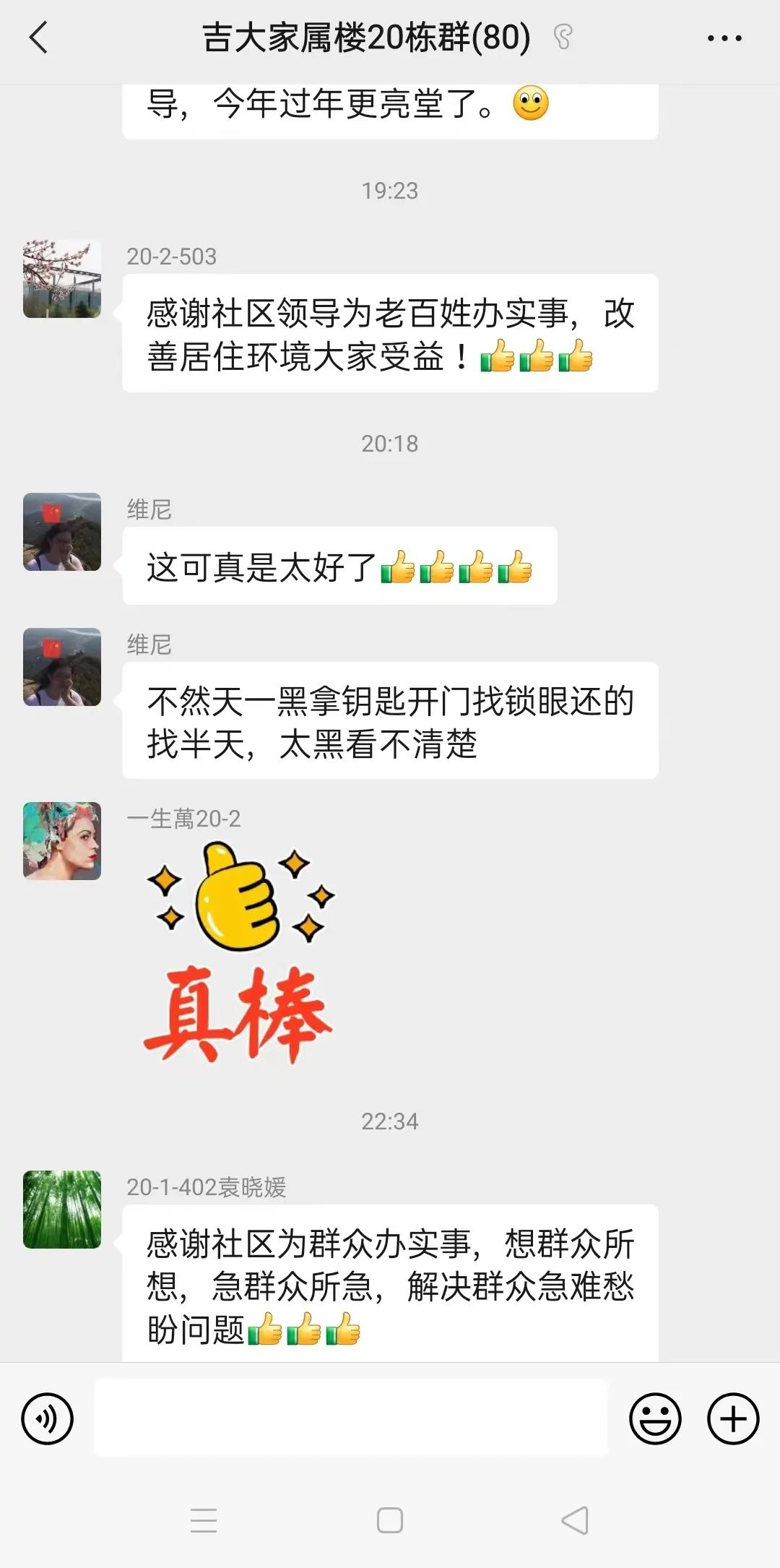Open 维尼's avatar beside 这可真是太好了
Viewport: 780px width, 1568px height.
point(62,532)
